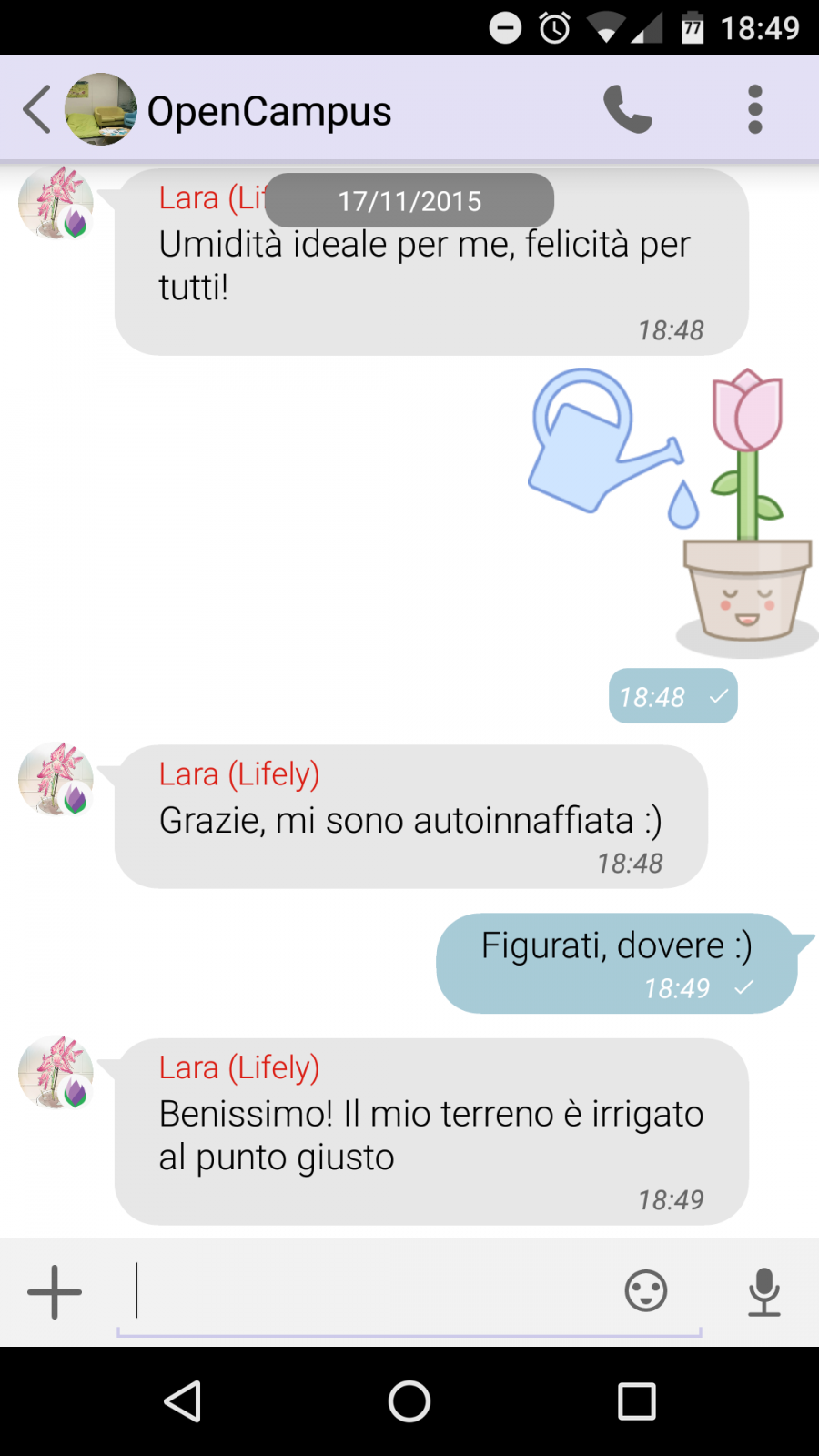Select the delivered checkmark on the sticker
Image resolution: width=819 pixels, height=1456 pixels.
pos(718,696)
